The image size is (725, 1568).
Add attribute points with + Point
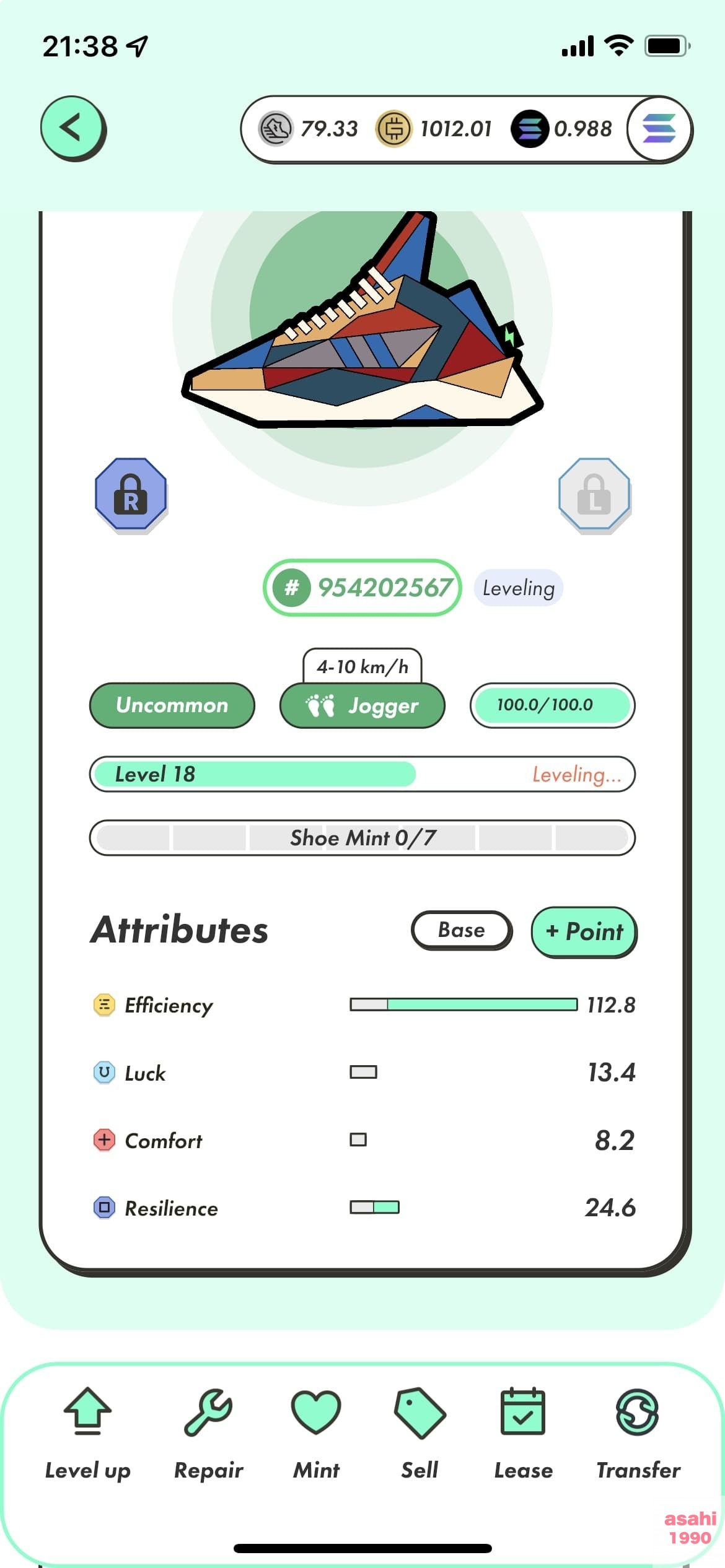(x=584, y=931)
